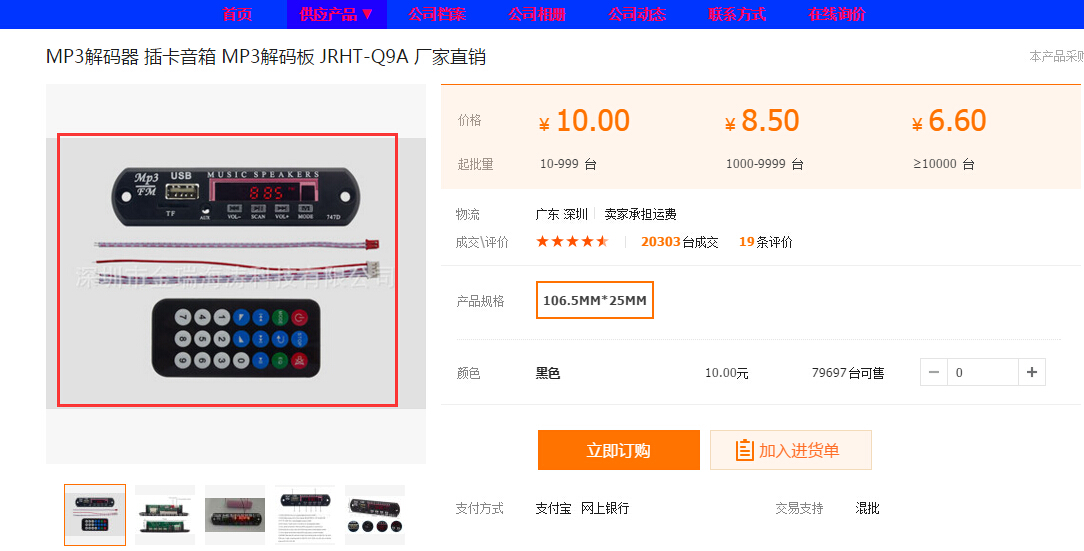Select the fifth product thumbnail
This screenshot has width=1084, height=551.
[x=375, y=515]
